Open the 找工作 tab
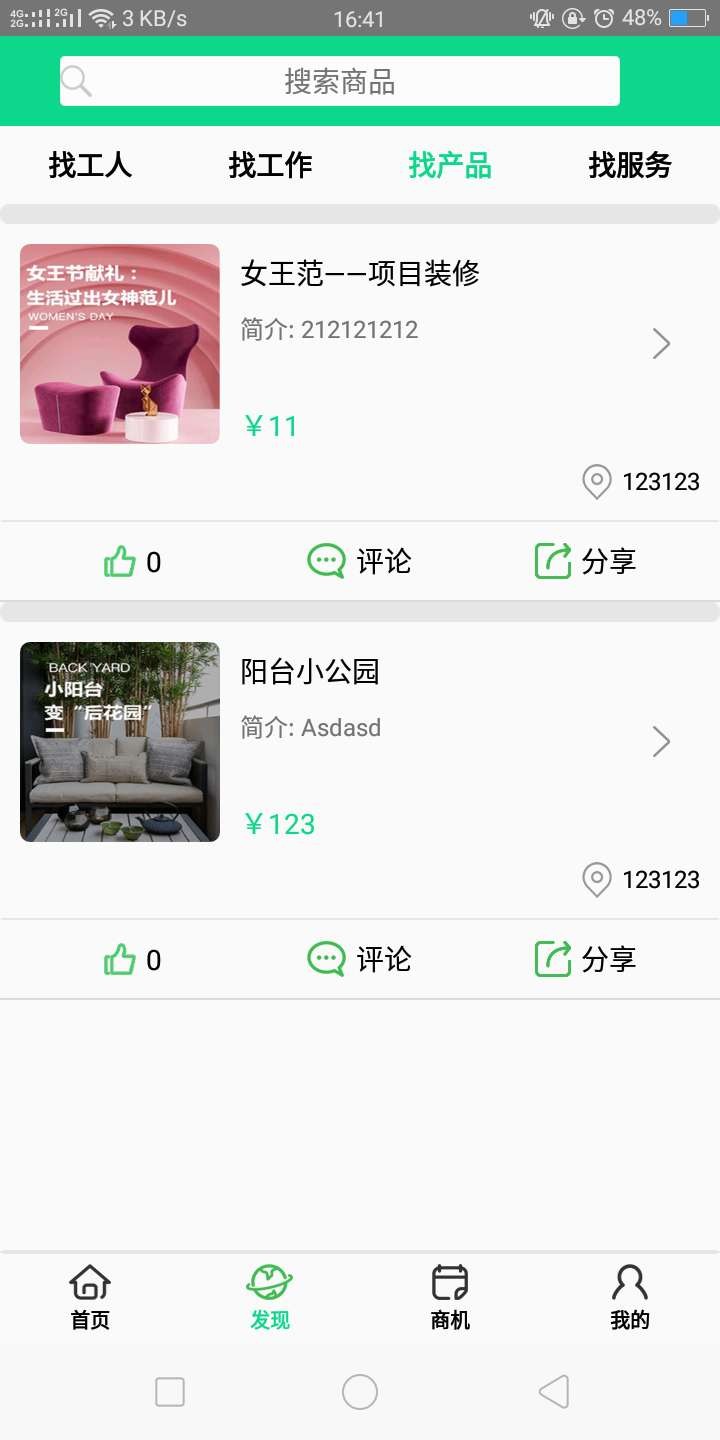This screenshot has height=1440, width=720. (270, 166)
